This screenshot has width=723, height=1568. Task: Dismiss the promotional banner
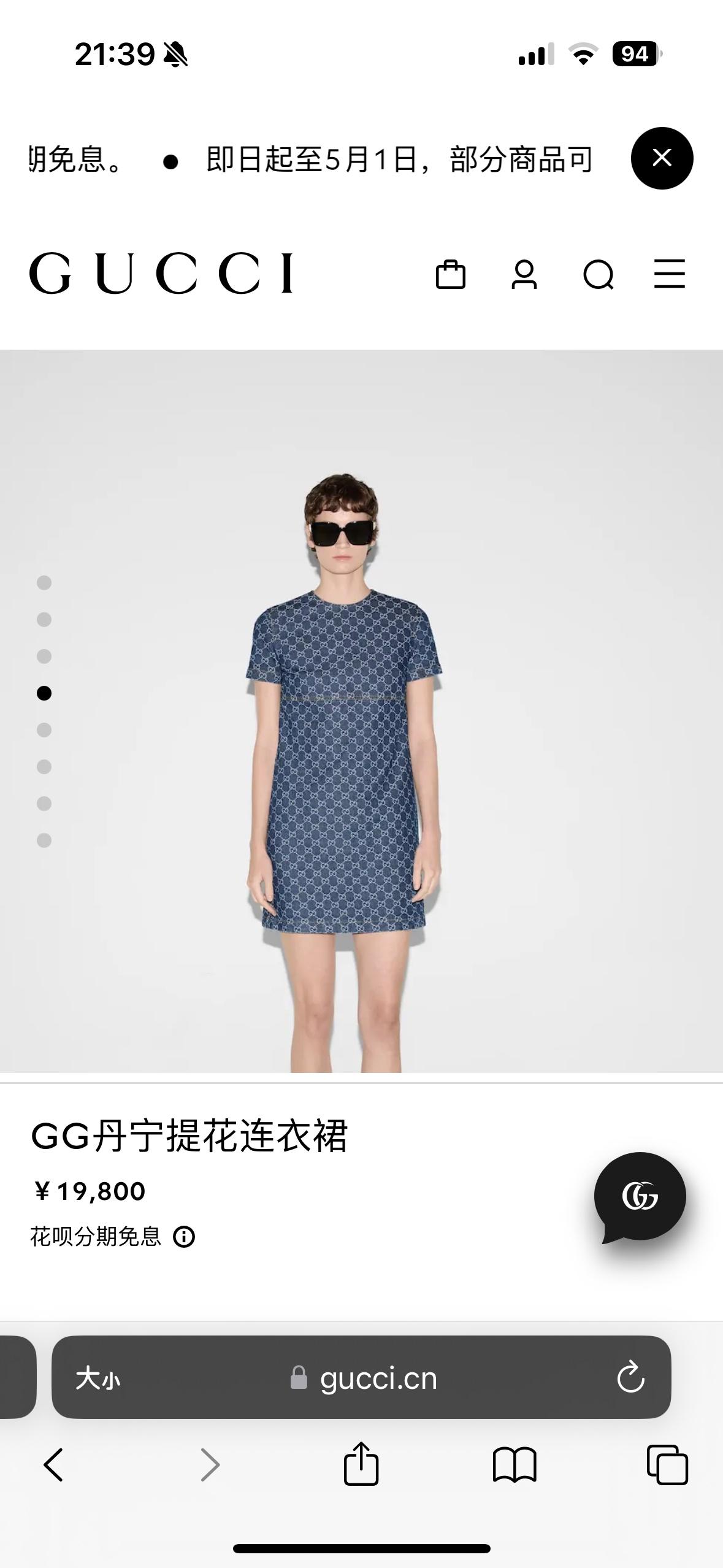662,158
